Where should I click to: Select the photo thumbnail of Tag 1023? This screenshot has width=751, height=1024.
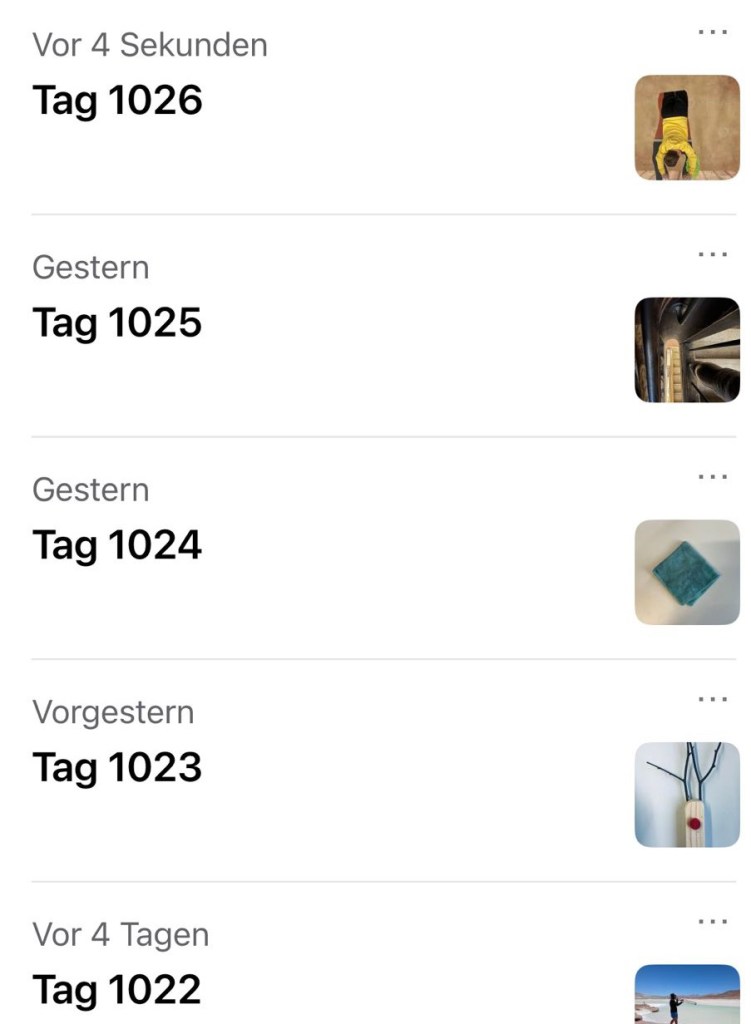click(x=687, y=795)
